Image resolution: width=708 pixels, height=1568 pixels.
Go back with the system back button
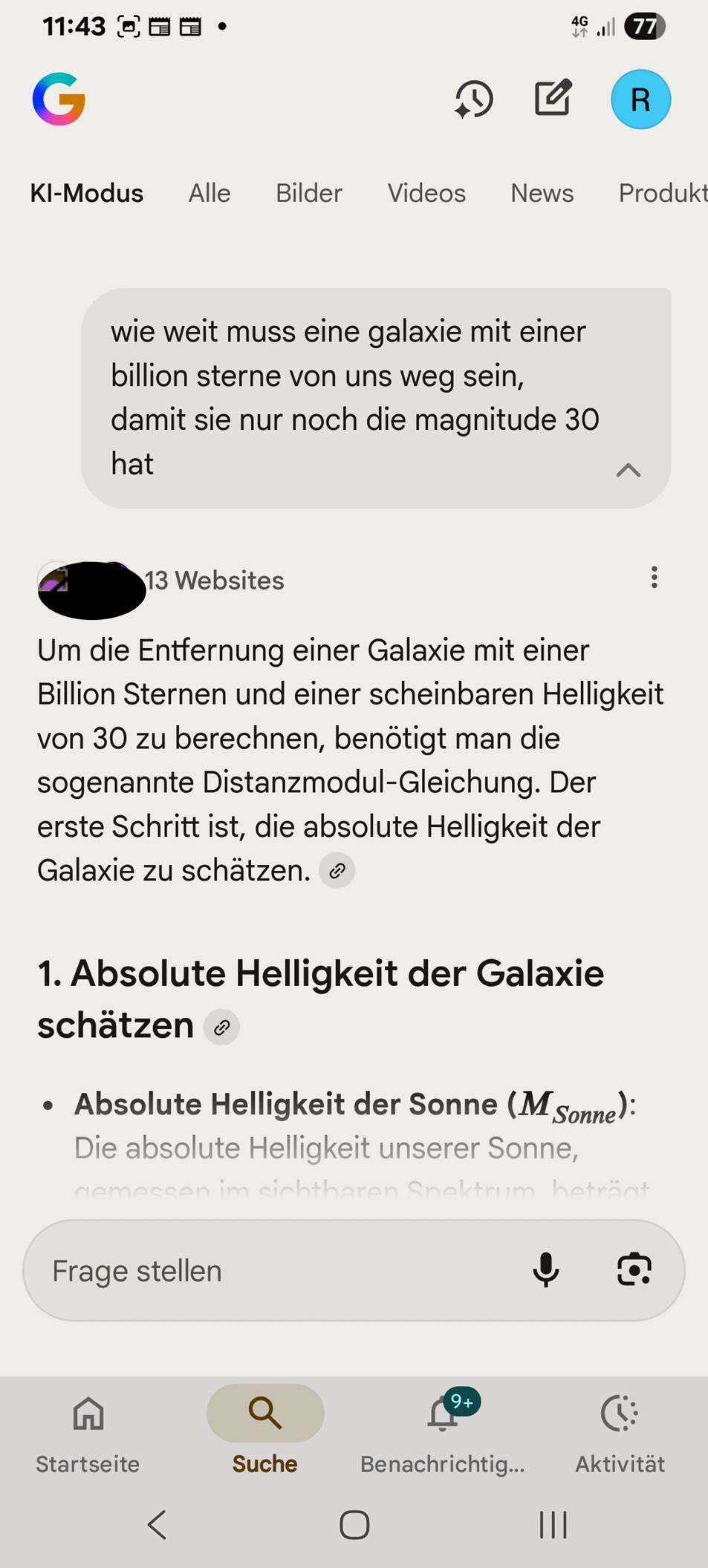[x=157, y=1525]
